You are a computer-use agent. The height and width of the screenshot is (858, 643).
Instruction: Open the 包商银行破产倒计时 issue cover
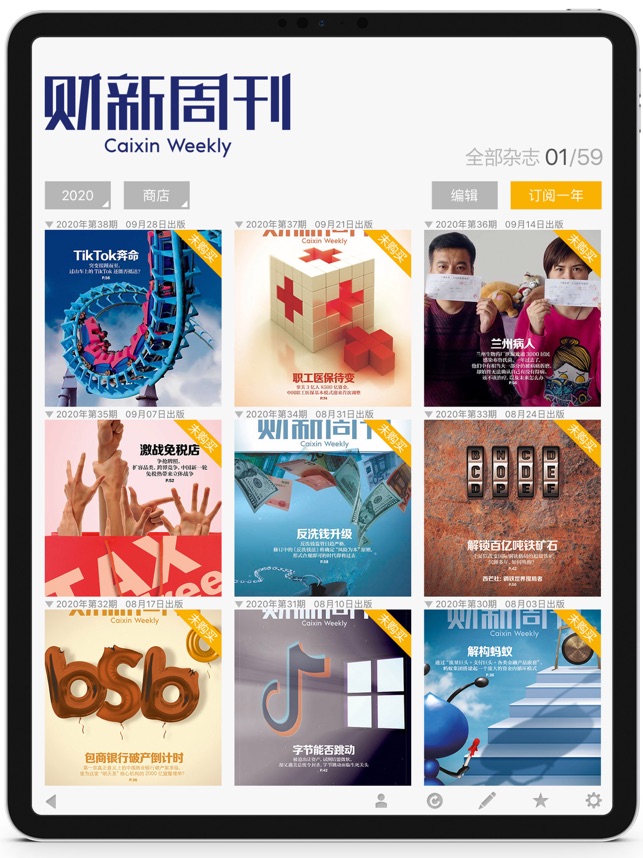[x=133, y=698]
